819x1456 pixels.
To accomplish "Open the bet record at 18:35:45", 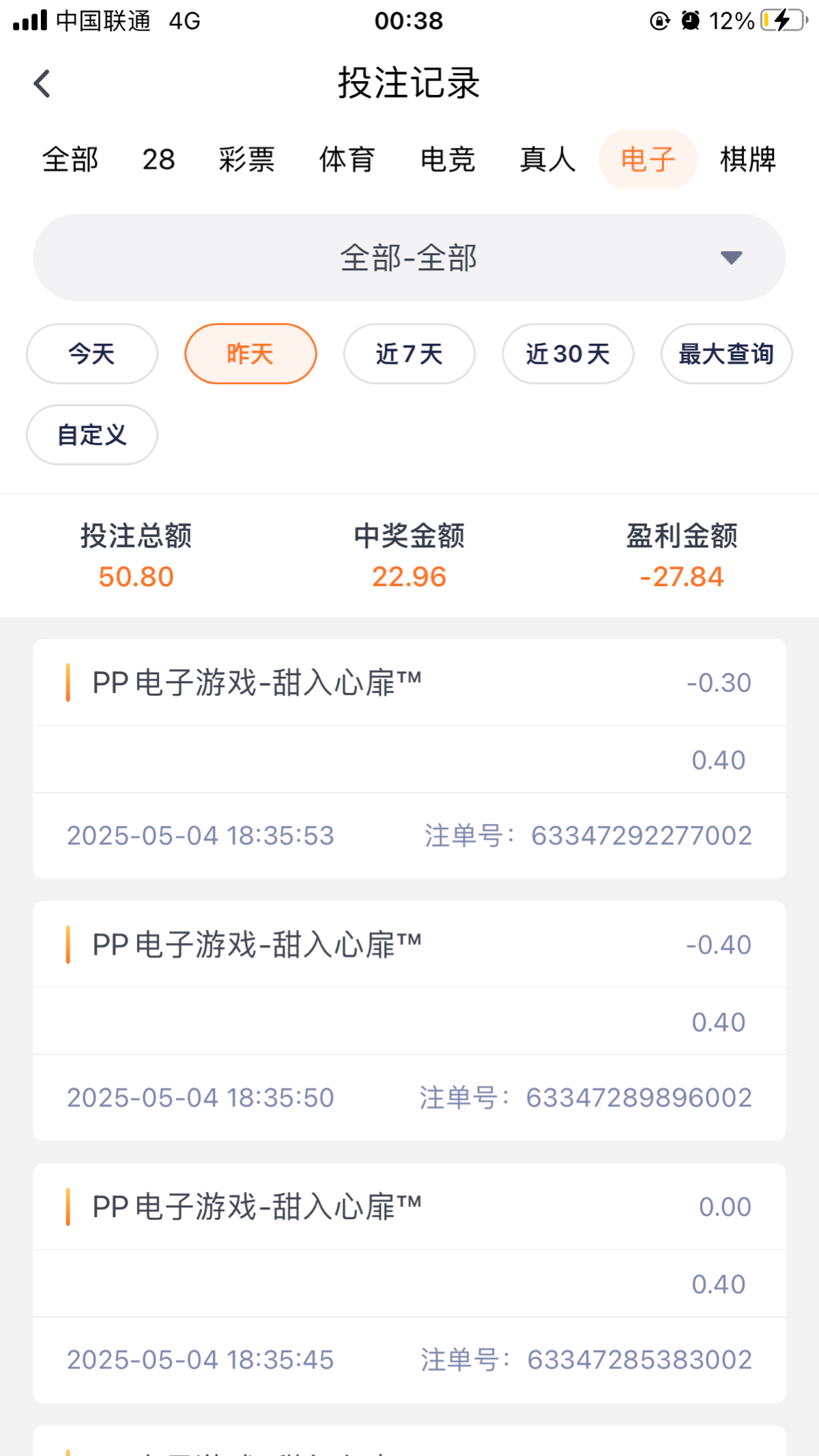I will [409, 1283].
